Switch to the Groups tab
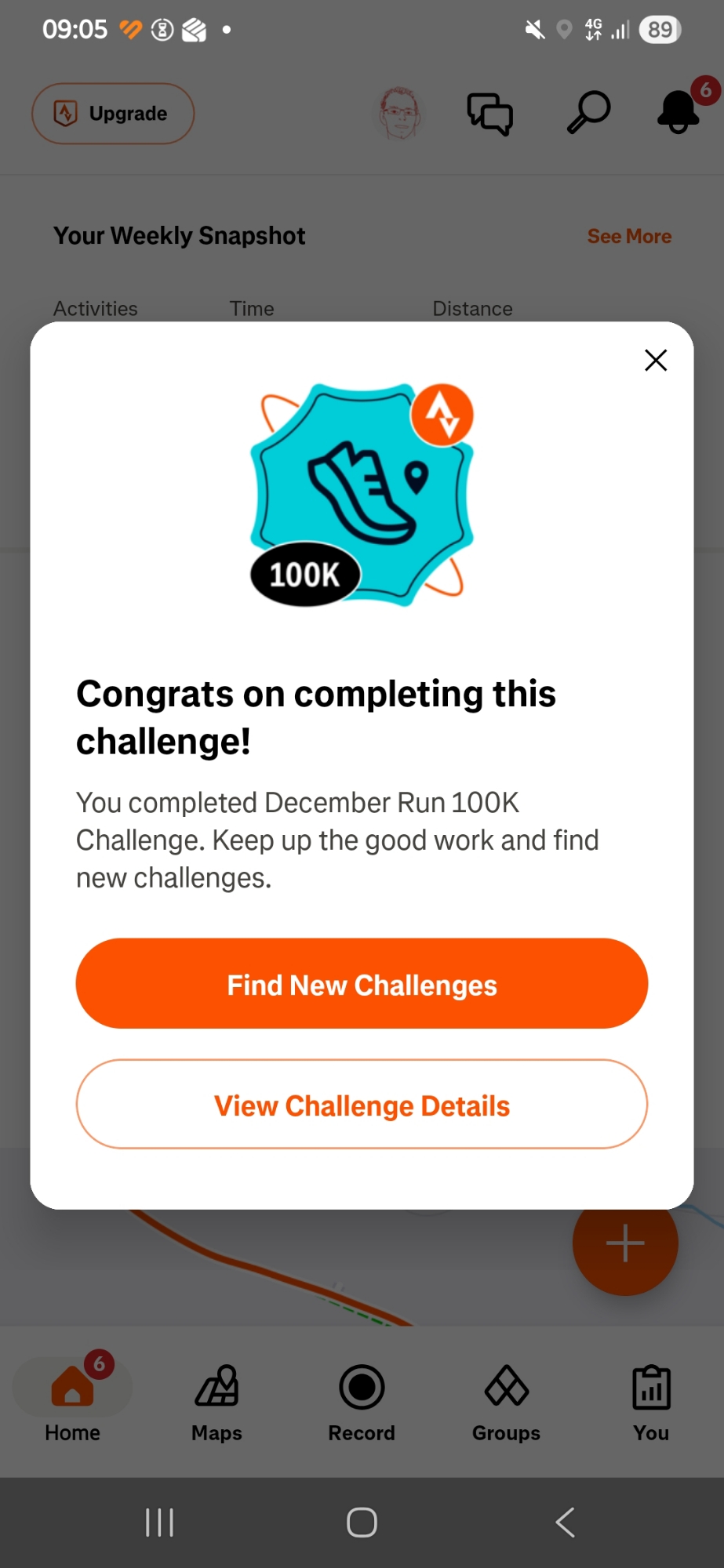724x1568 pixels. [x=506, y=1401]
